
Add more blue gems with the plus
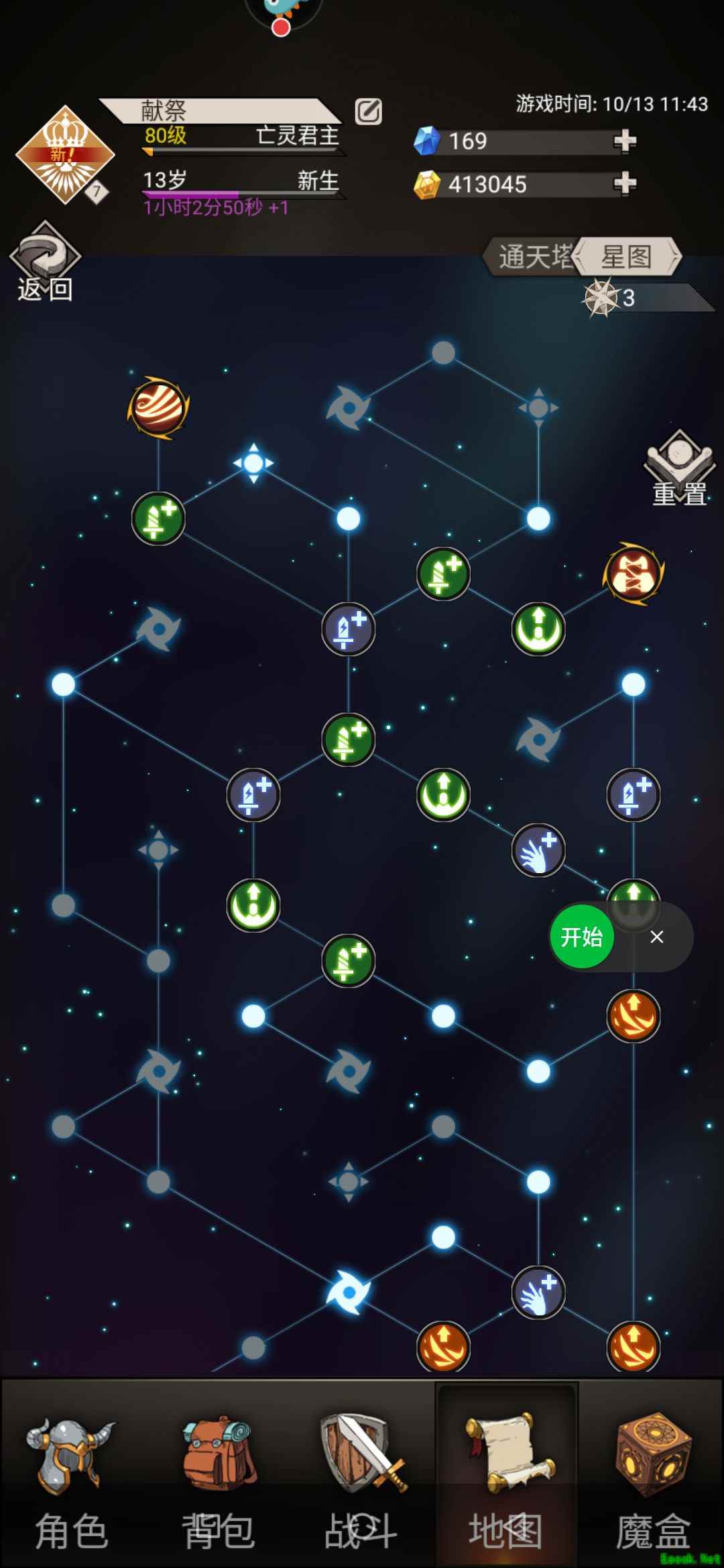click(624, 141)
